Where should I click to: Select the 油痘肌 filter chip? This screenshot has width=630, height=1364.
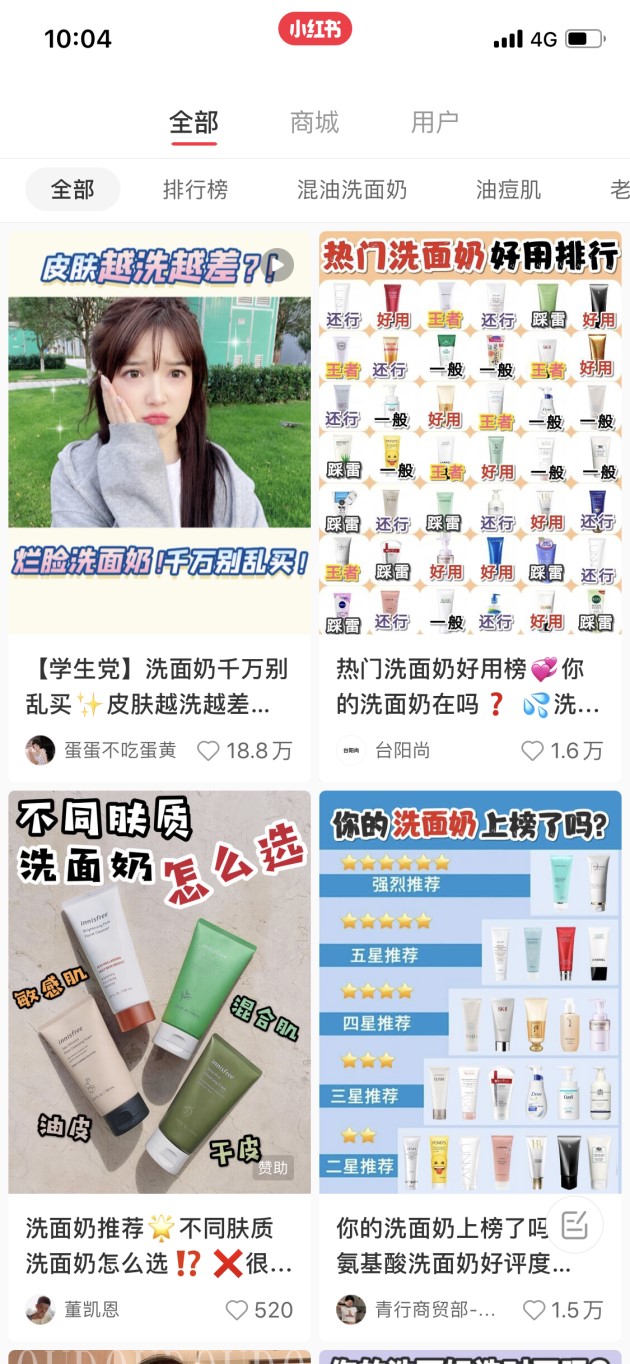coord(508,189)
